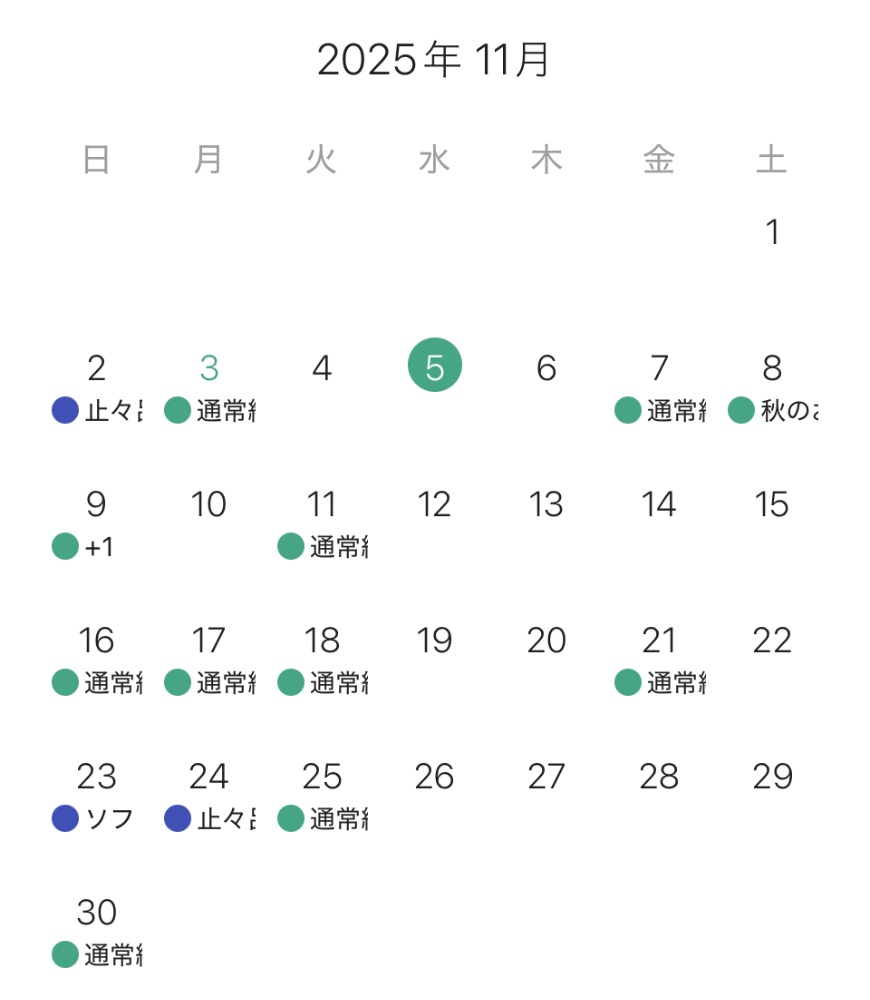Tap November 8 autumn event day
870x1000 pixels.
(771, 368)
